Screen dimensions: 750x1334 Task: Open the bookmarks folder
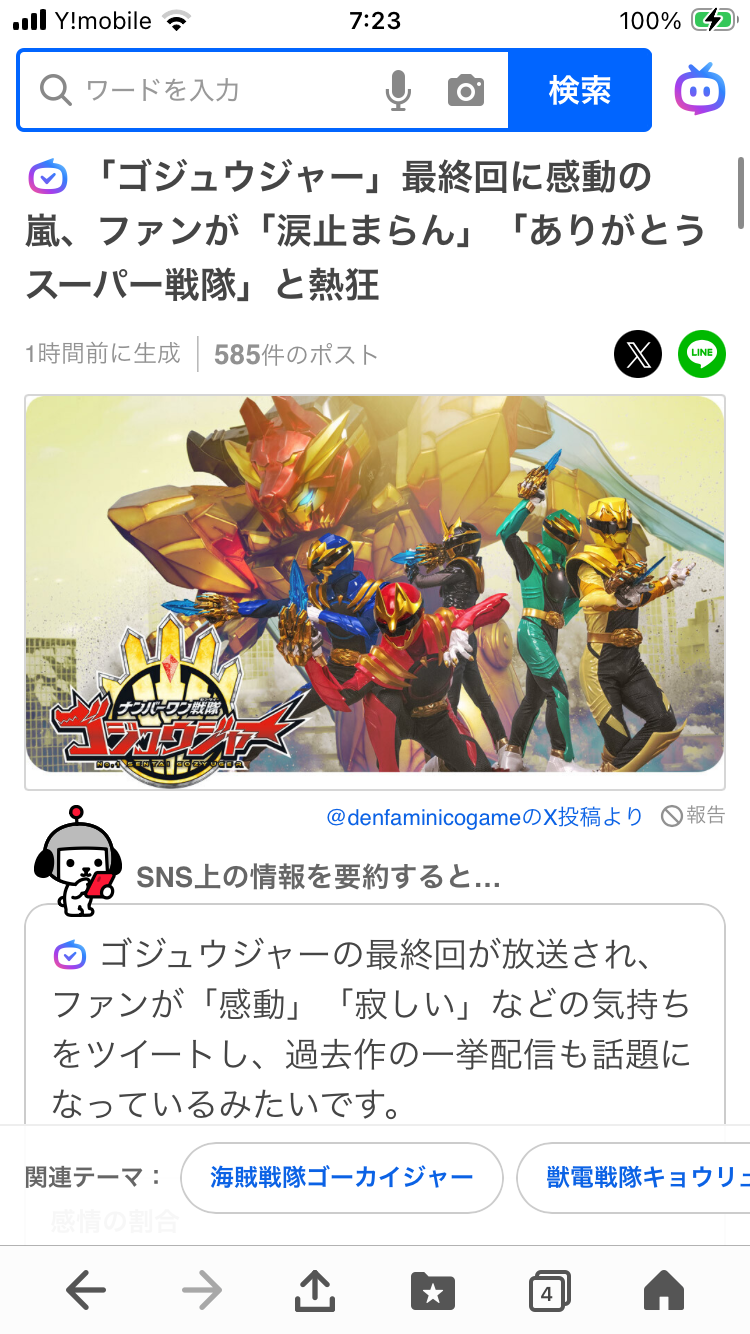(x=432, y=1290)
